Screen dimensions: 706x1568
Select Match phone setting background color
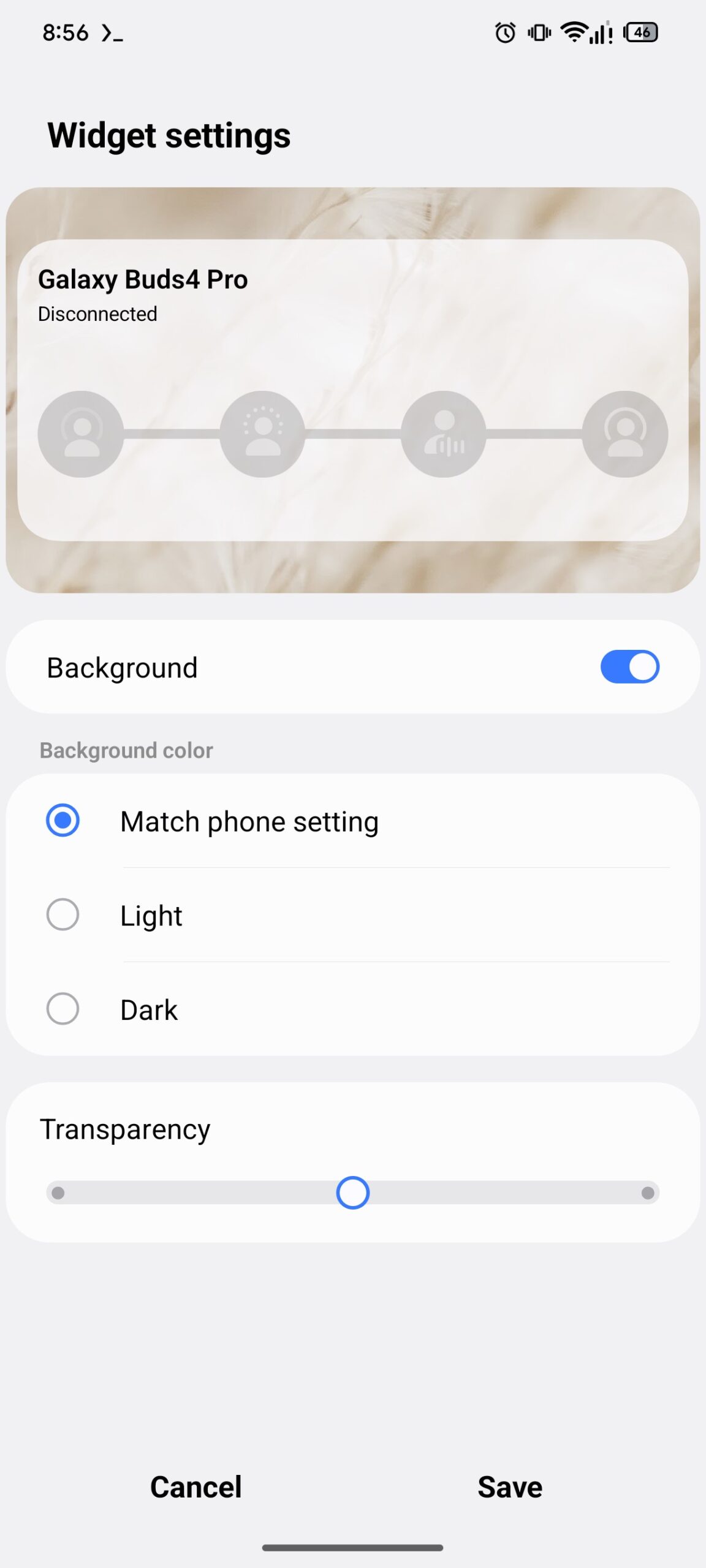point(63,821)
